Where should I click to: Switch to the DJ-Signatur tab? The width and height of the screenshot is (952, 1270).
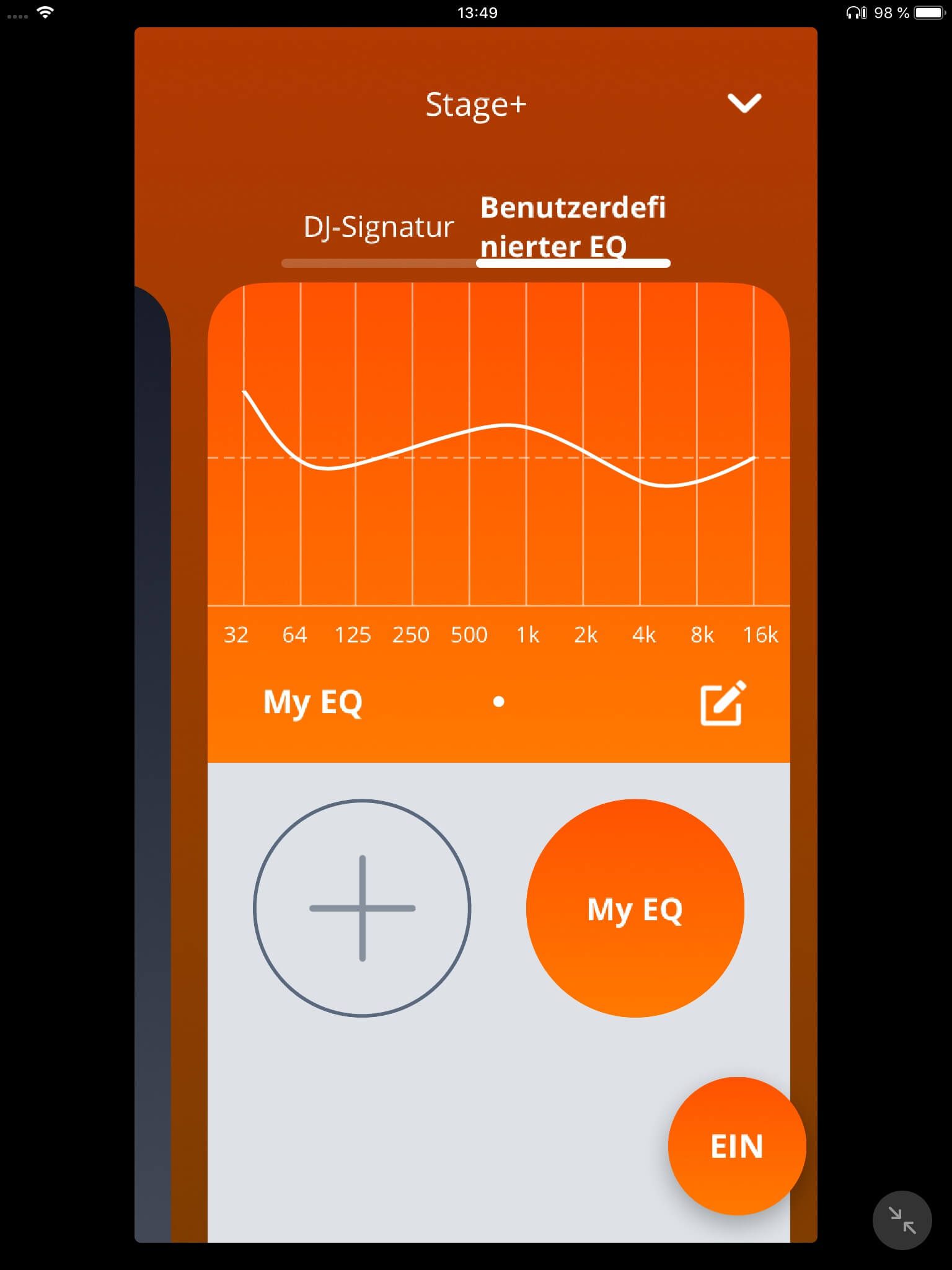379,227
